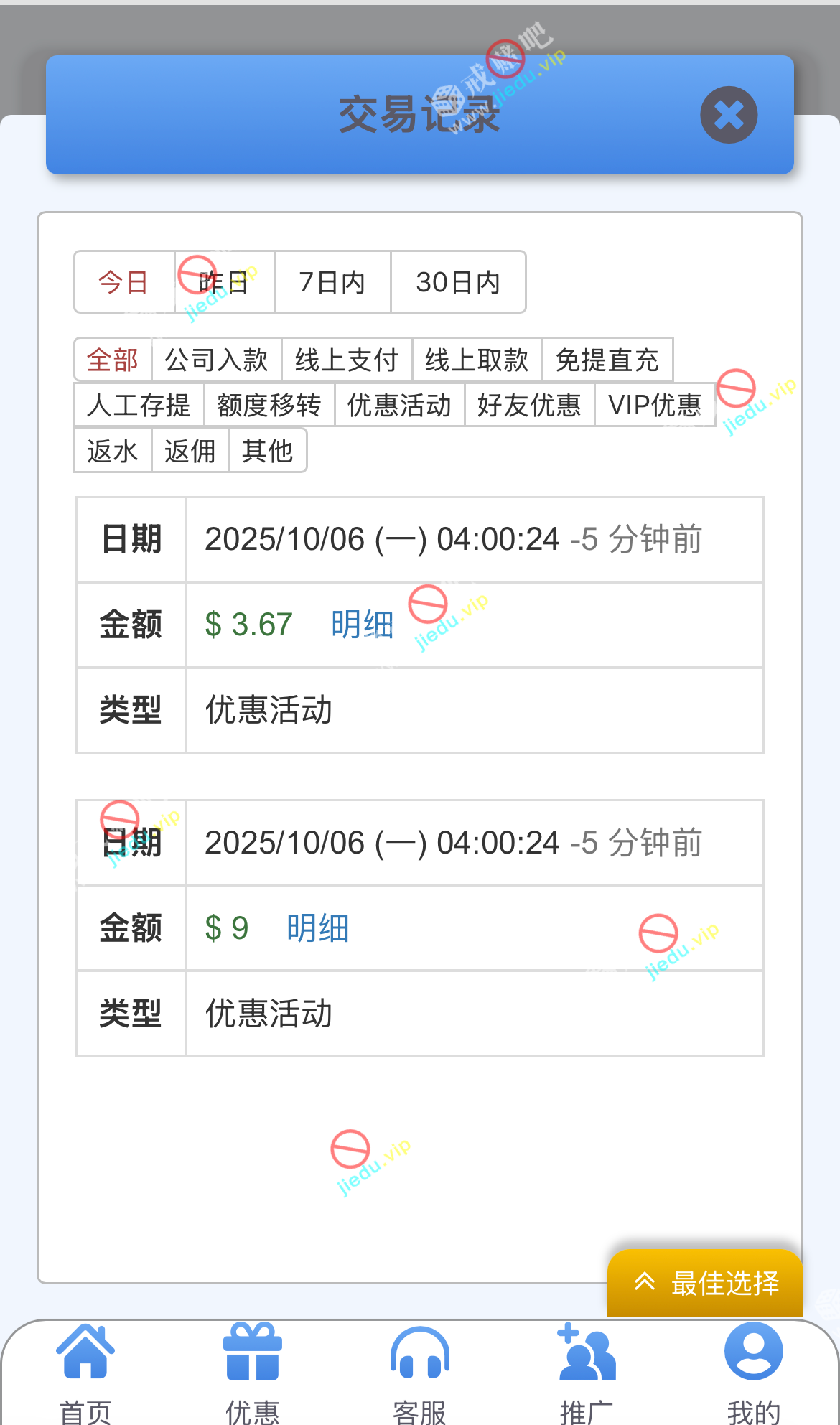Image resolution: width=840 pixels, height=1425 pixels.
Task: Tap the 最佳选择 button
Action: point(706,1283)
